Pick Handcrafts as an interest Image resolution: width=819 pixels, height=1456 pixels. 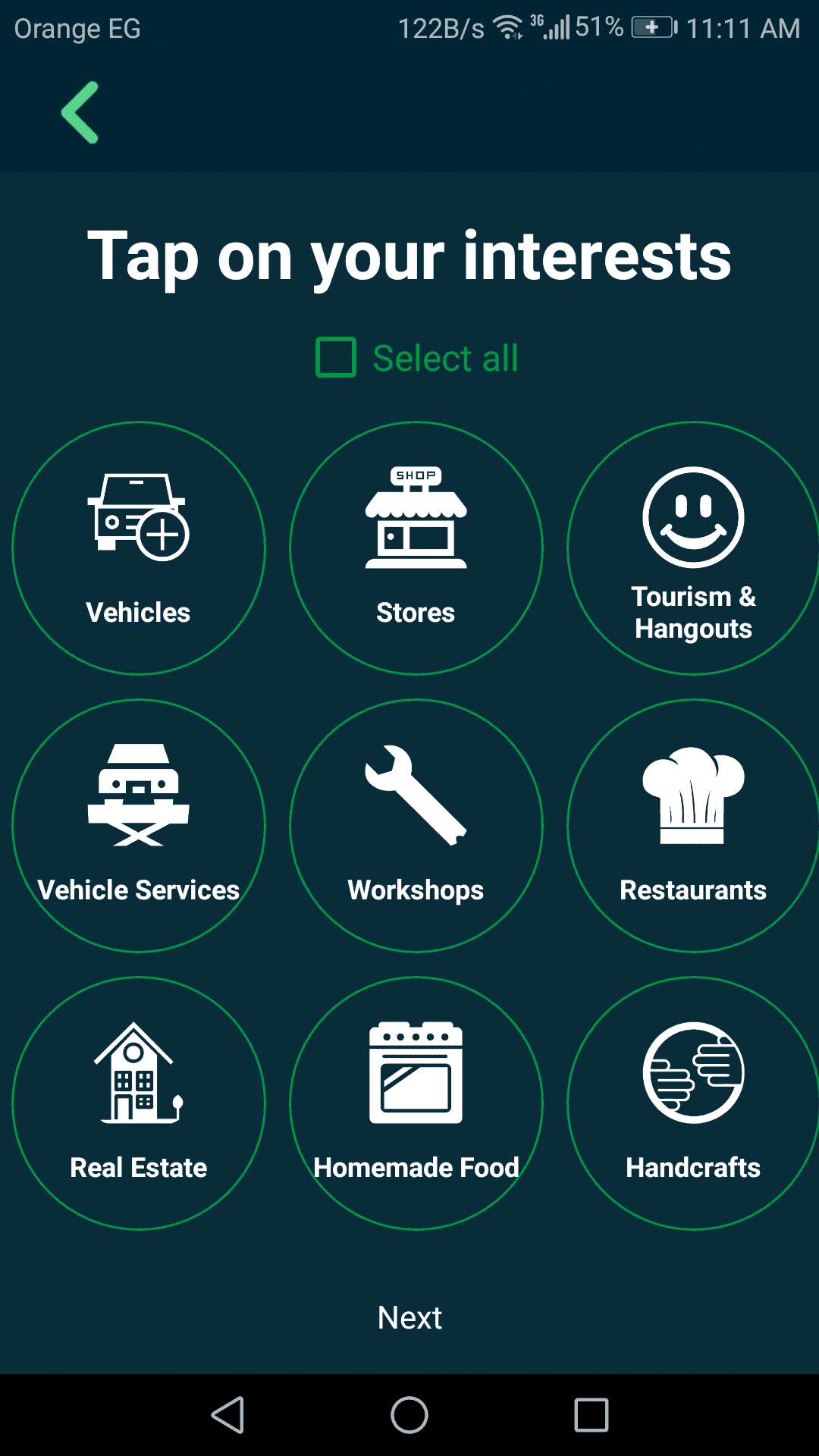tap(692, 1103)
